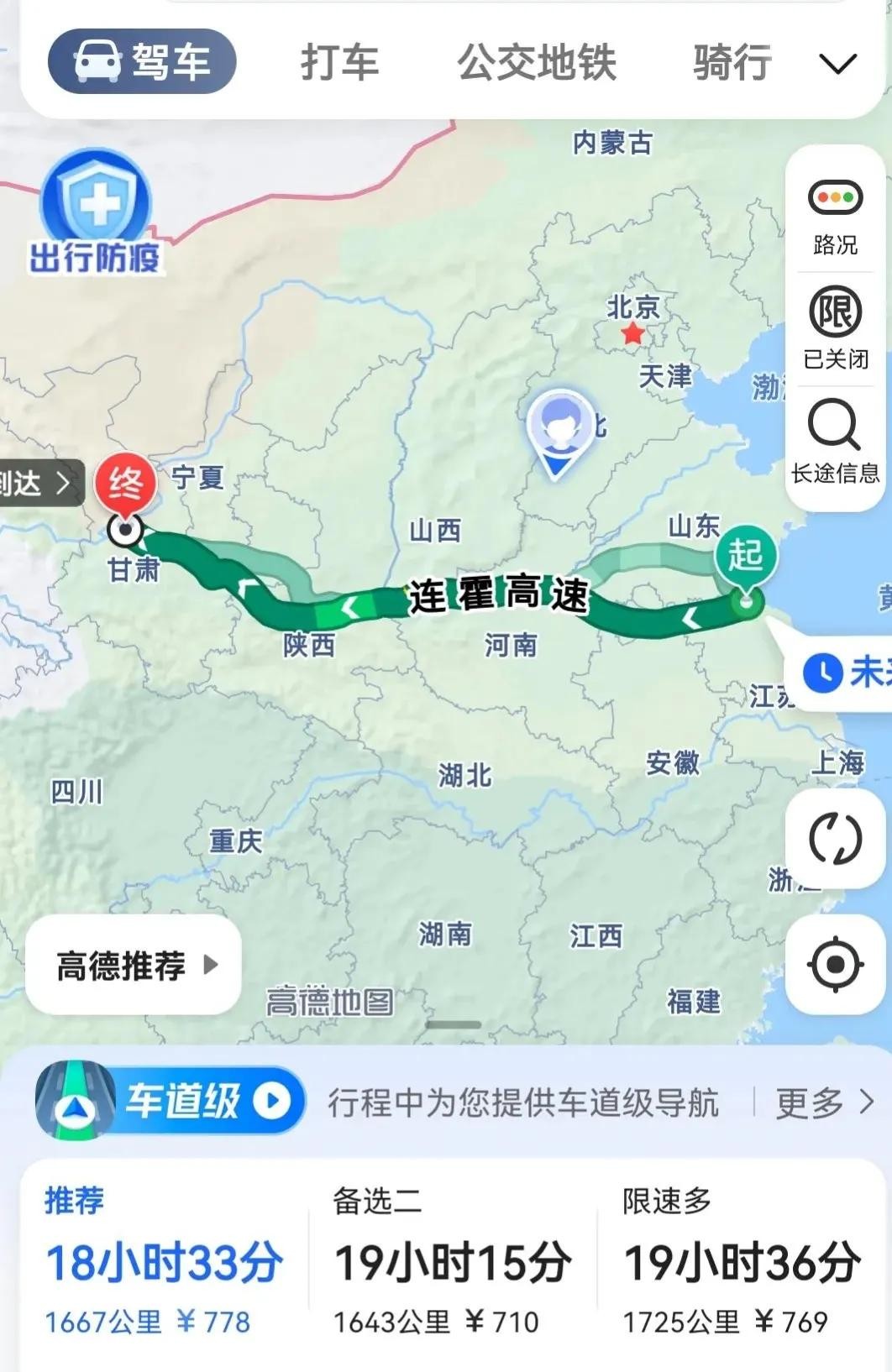Switch to 公交地铁 transit tab
892x1372 pixels.
537,63
